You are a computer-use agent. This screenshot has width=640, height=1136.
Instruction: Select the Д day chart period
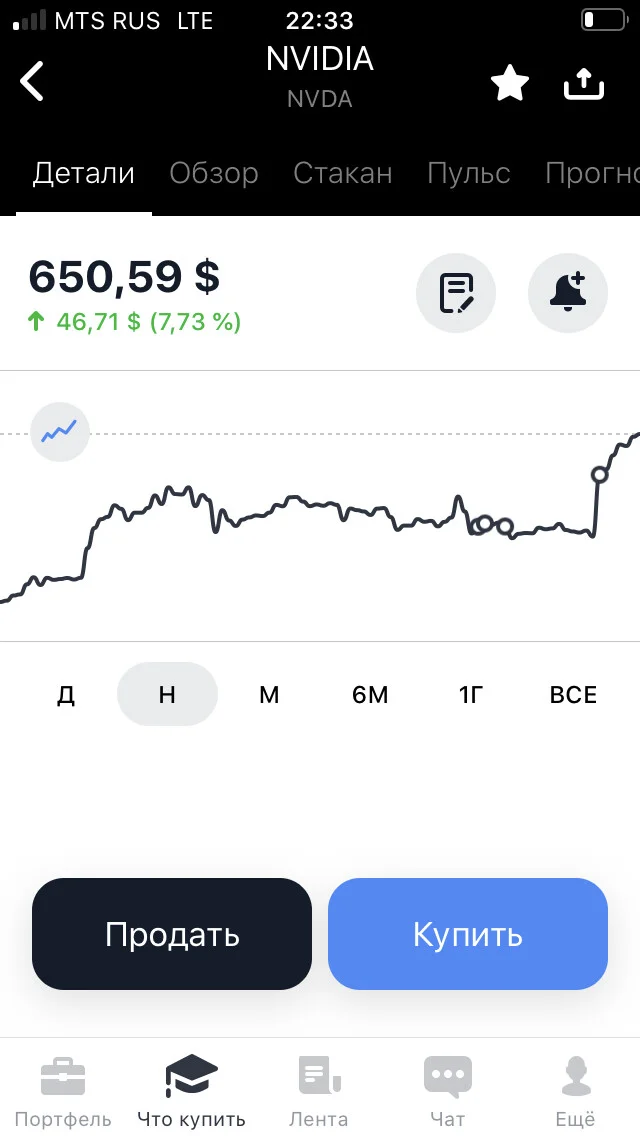click(66, 695)
